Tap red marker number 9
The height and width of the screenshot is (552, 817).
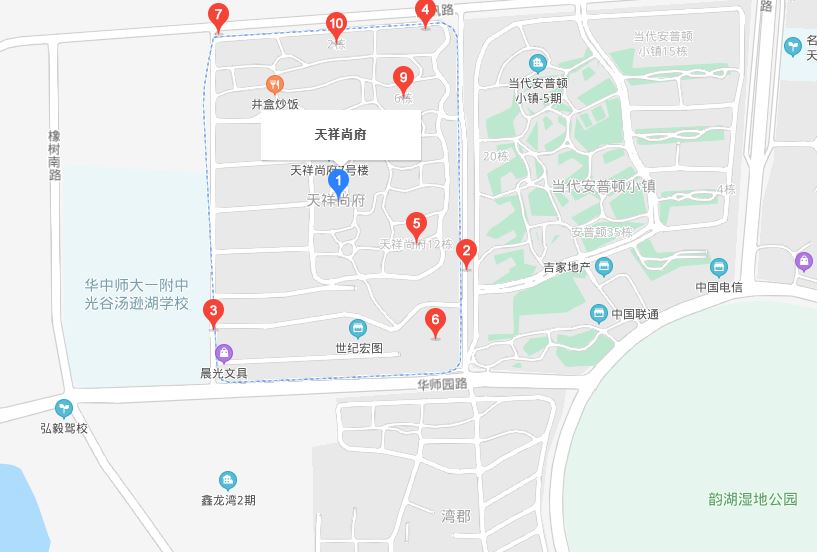click(x=403, y=77)
